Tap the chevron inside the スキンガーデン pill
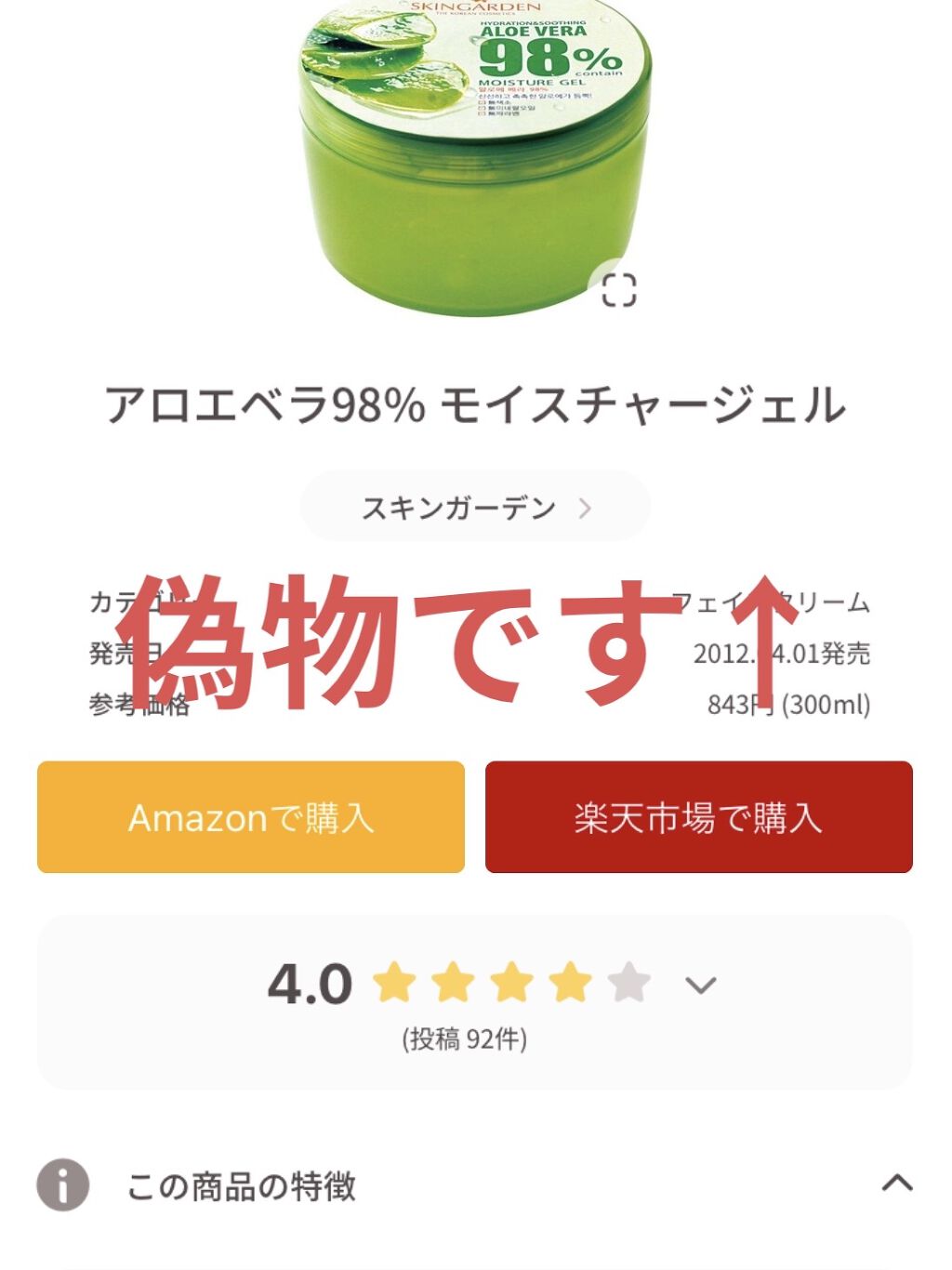Screen dimensions: 952x1270 click(x=586, y=508)
